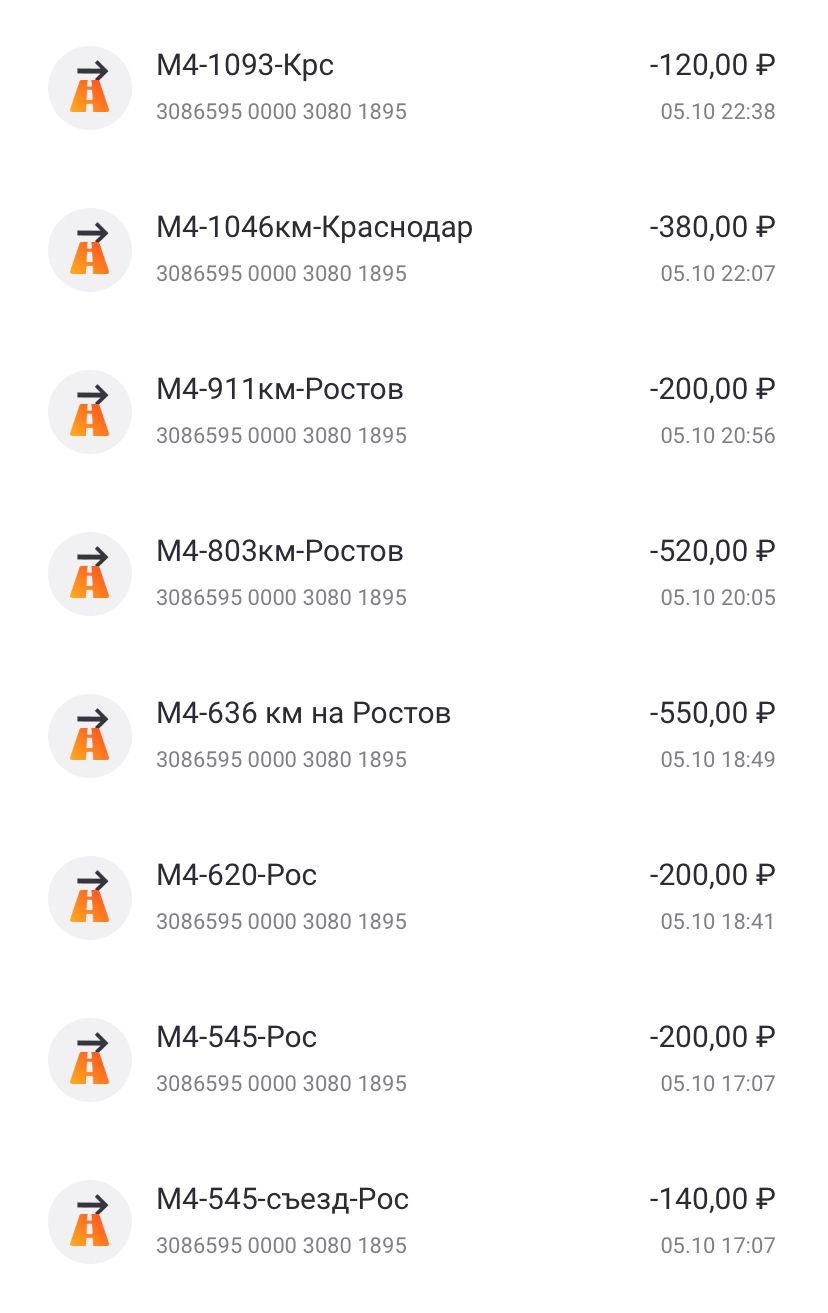828x1313 pixels.
Task: Open the M4-1093-Крс toll transaction
Action: (414, 87)
